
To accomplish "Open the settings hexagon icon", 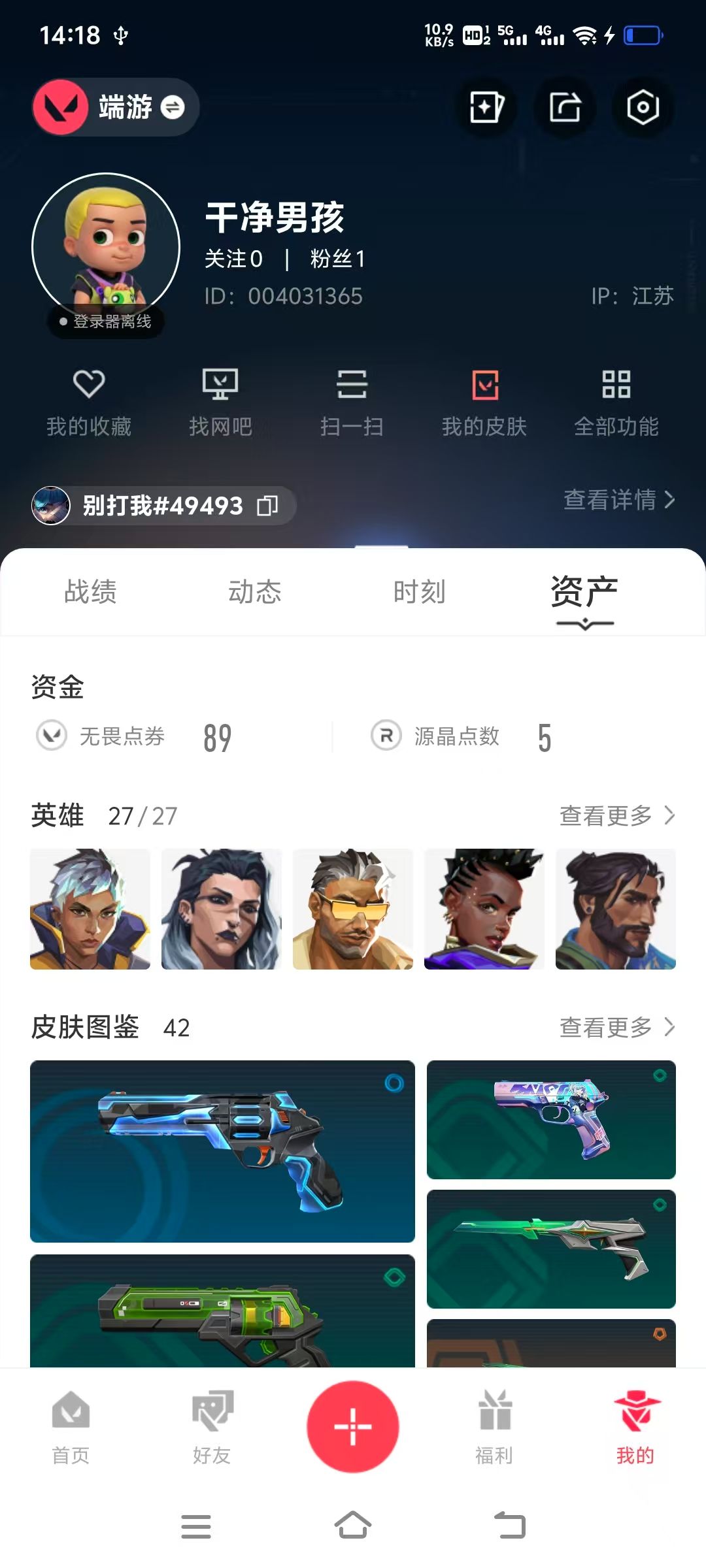I will 642,107.
